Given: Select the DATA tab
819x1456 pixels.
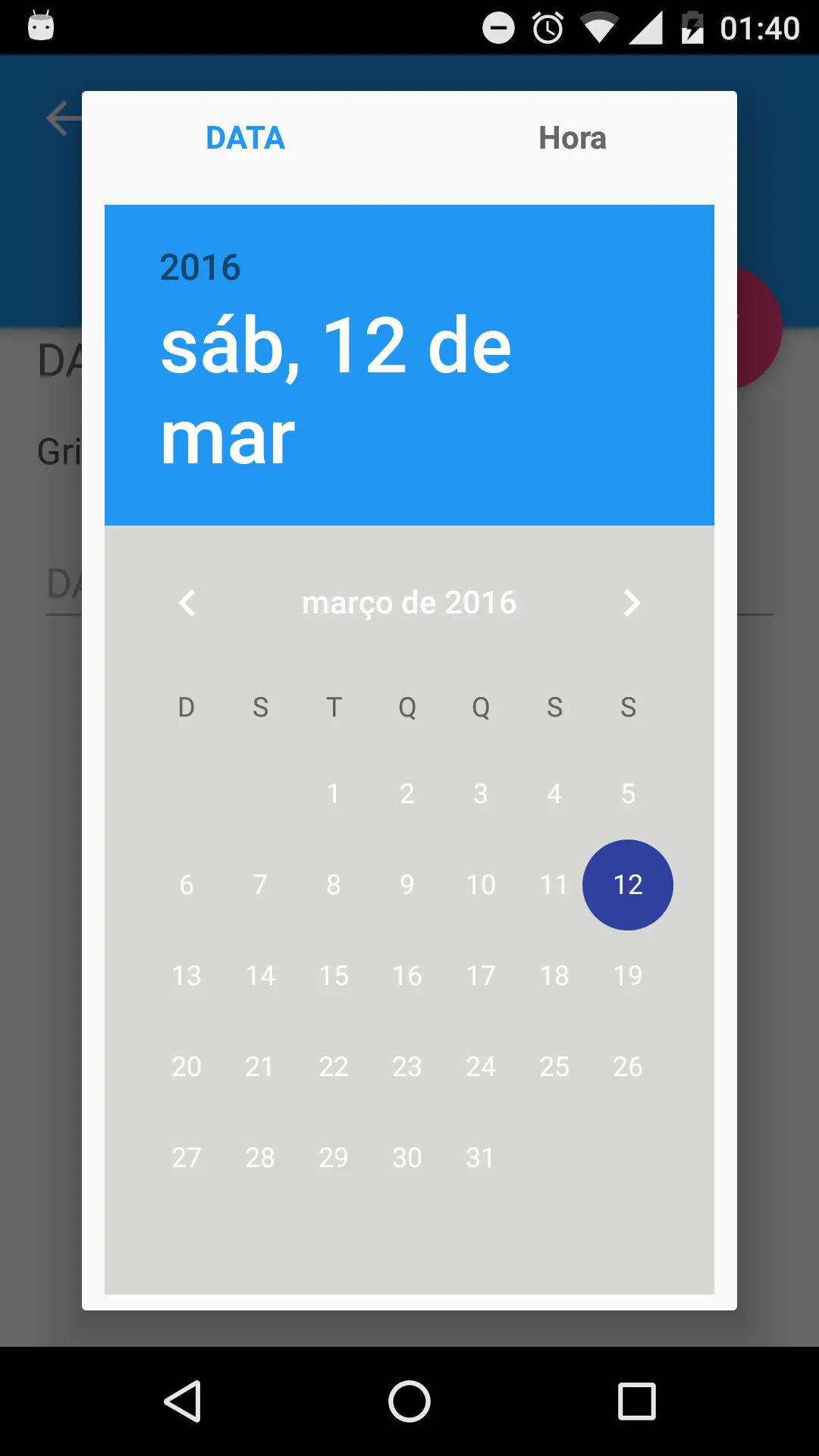Looking at the screenshot, I should coord(245,139).
